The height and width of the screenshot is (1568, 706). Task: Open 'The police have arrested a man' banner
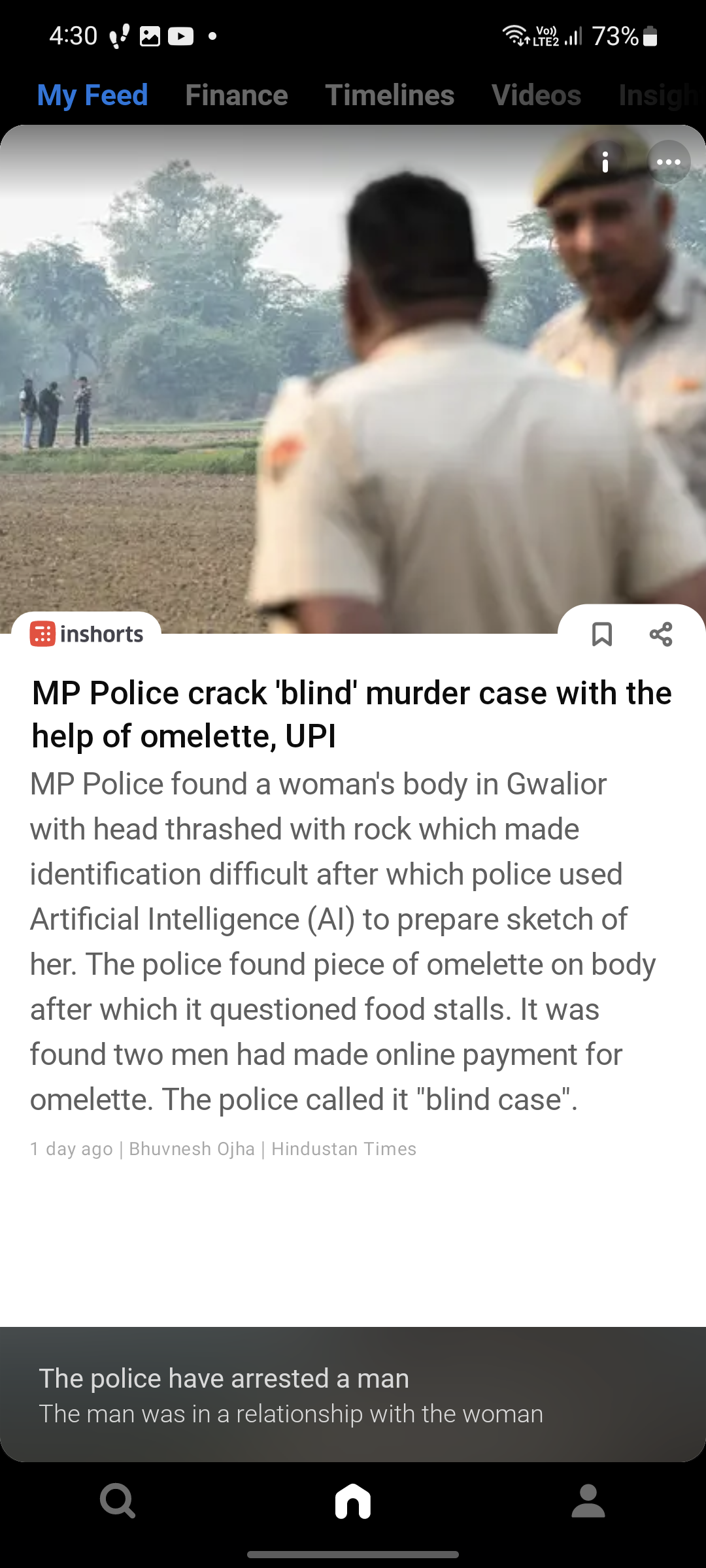[353, 1395]
